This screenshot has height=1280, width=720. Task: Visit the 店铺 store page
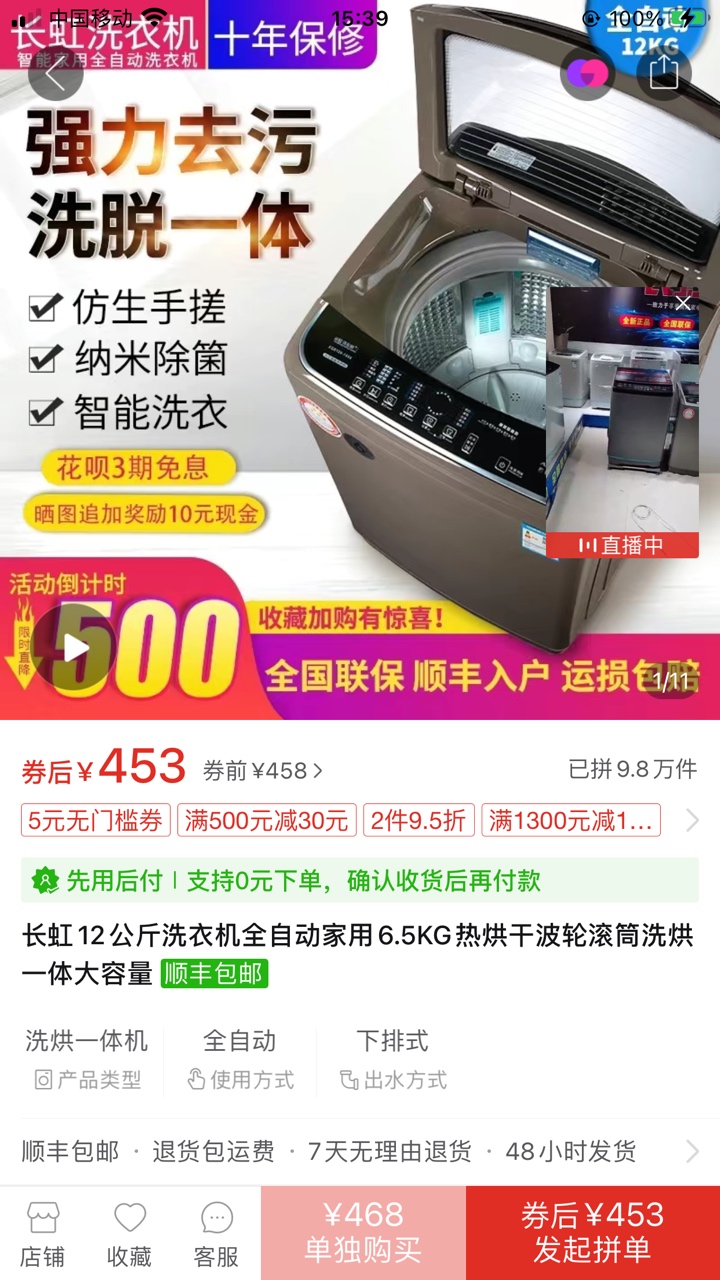43,1233
